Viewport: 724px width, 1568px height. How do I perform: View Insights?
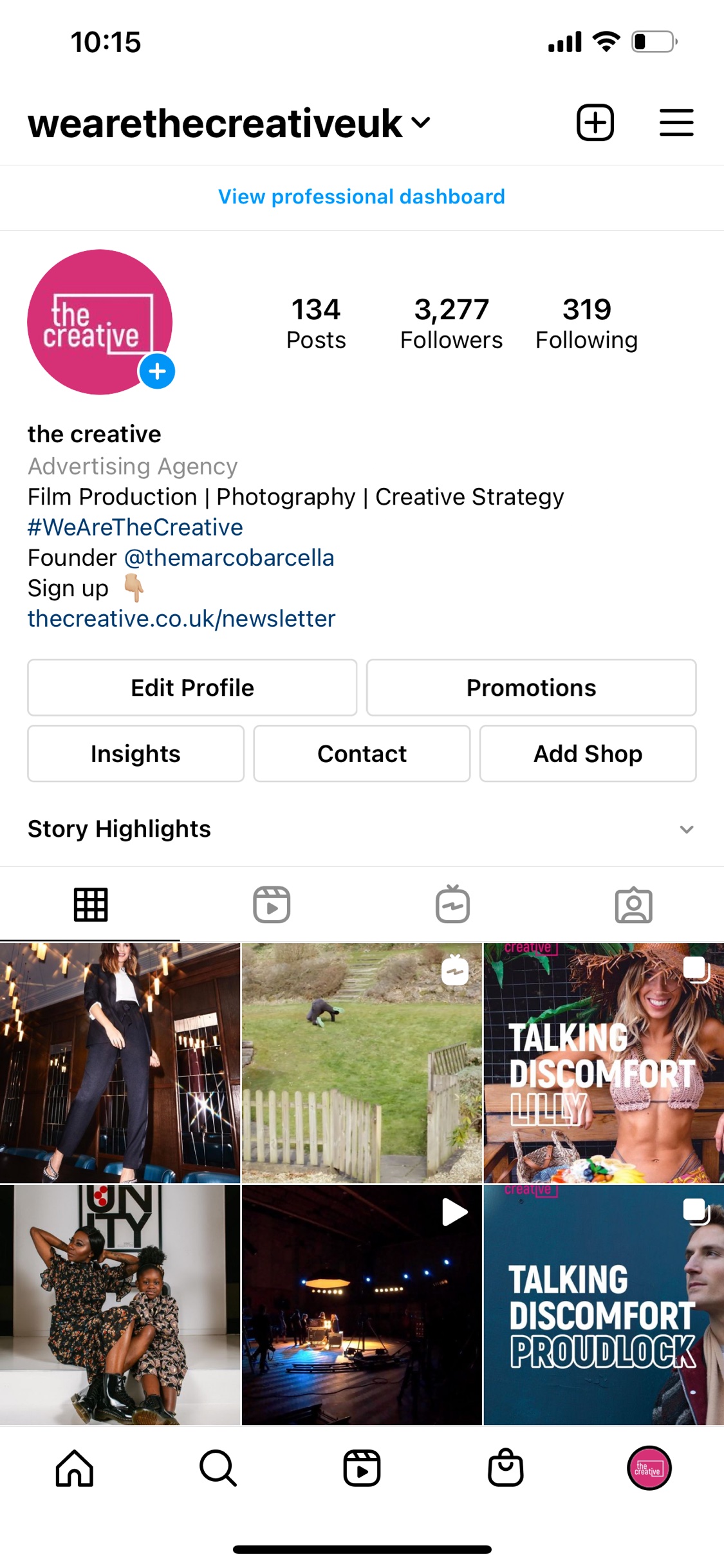click(135, 754)
